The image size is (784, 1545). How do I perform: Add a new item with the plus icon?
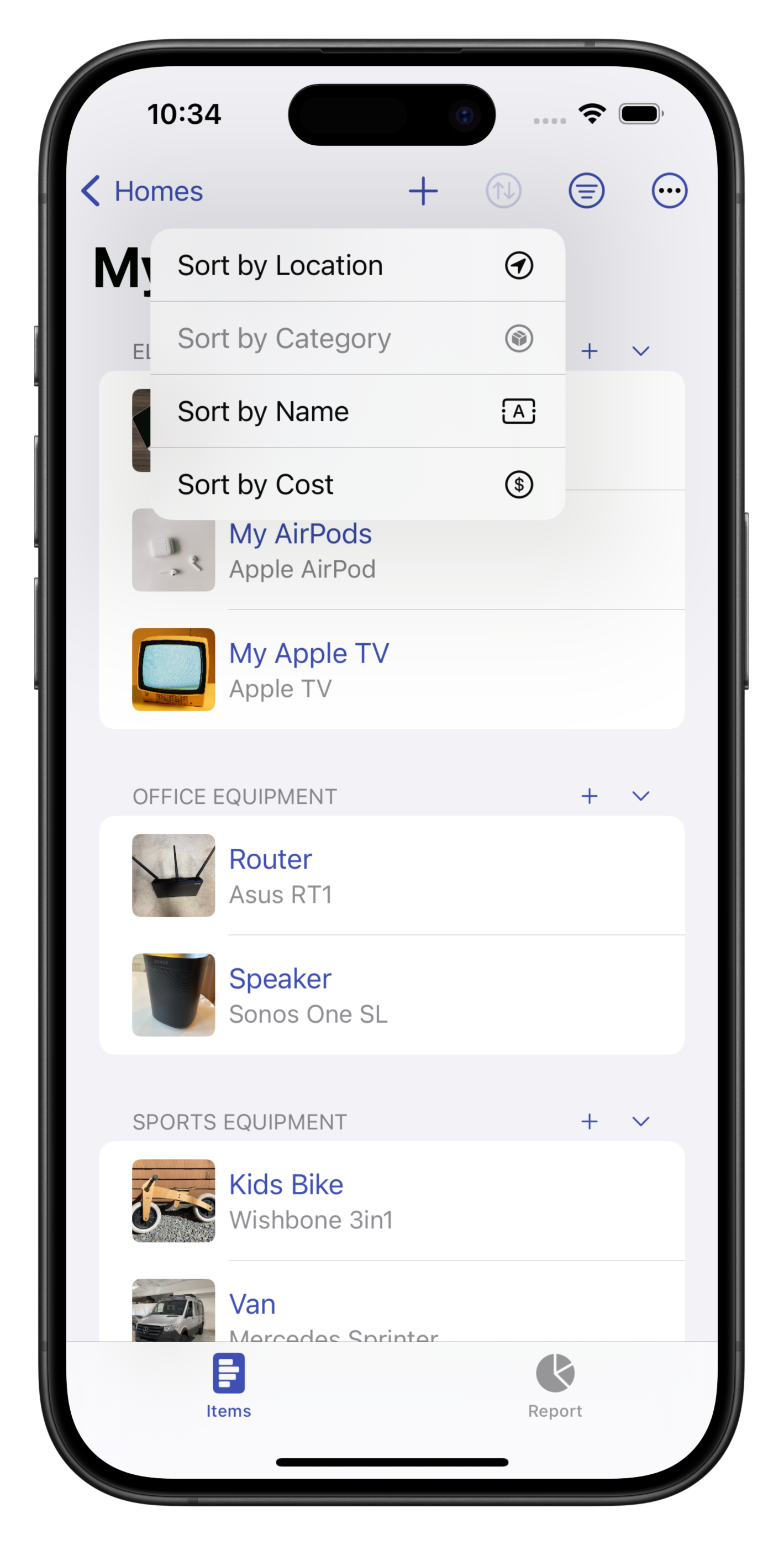pyautogui.click(x=423, y=191)
